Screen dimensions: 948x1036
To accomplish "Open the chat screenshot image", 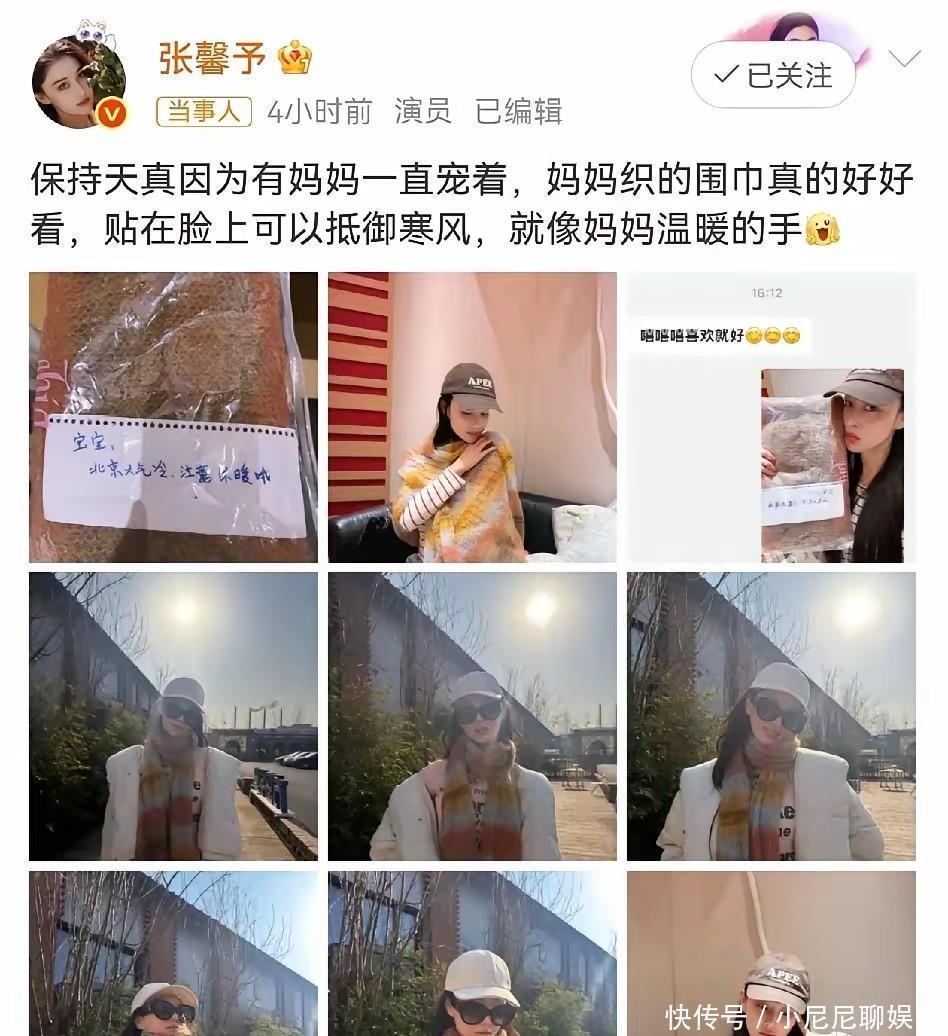I will click(771, 417).
